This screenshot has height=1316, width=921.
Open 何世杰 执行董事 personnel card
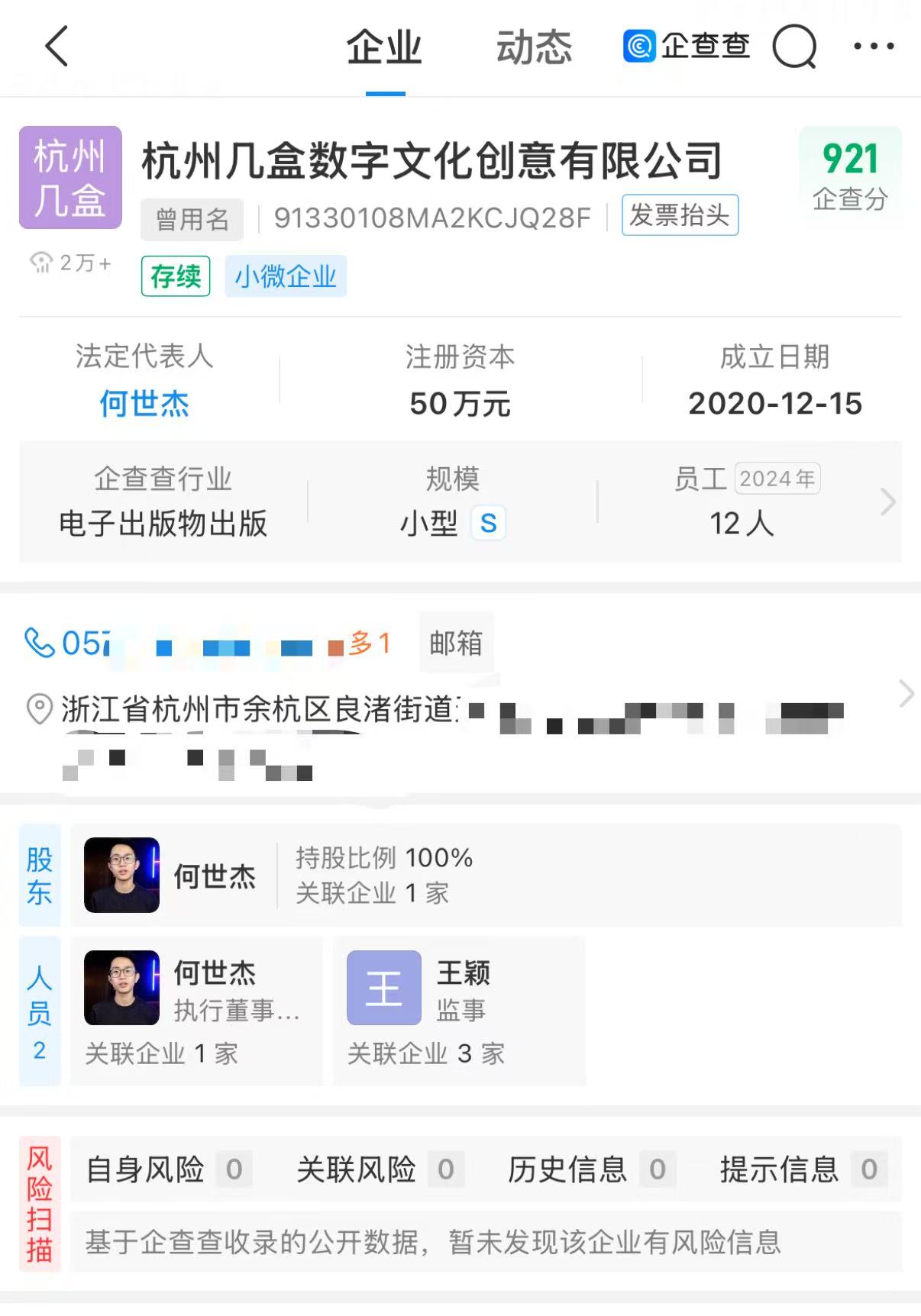point(196,1009)
